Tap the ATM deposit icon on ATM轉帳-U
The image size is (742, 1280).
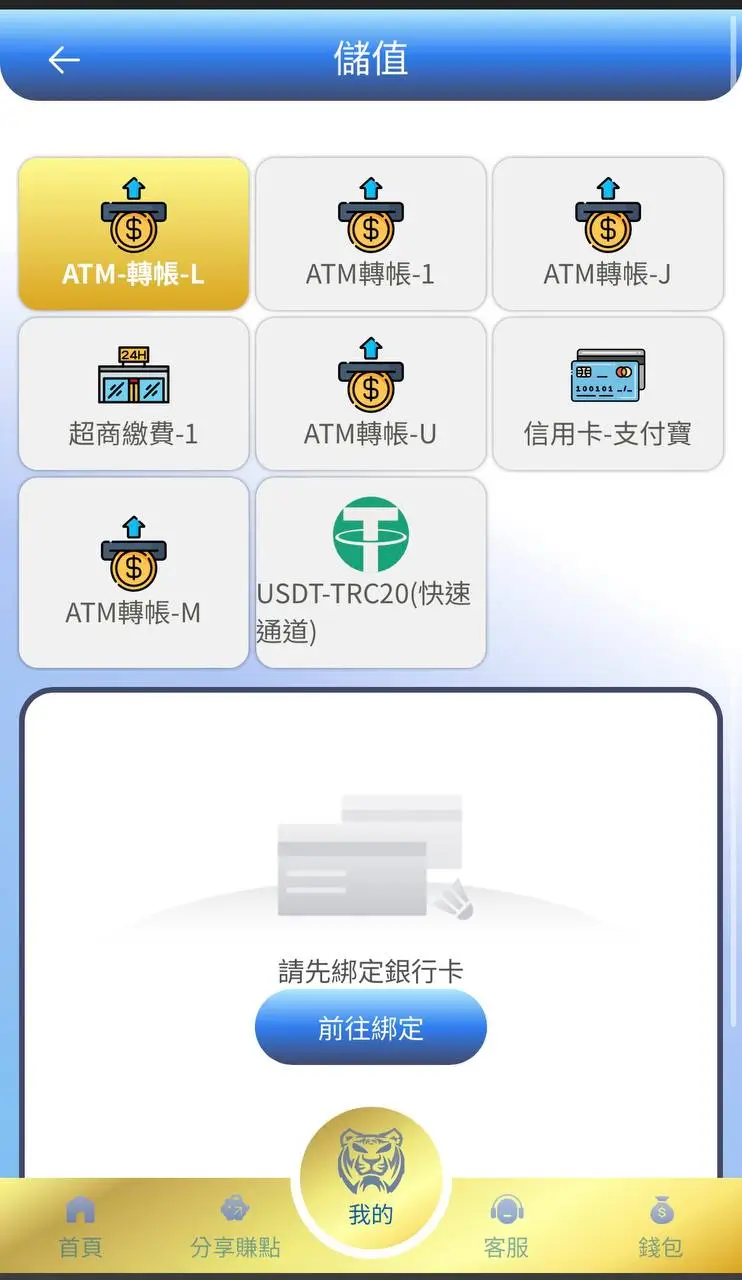pyautogui.click(x=370, y=372)
